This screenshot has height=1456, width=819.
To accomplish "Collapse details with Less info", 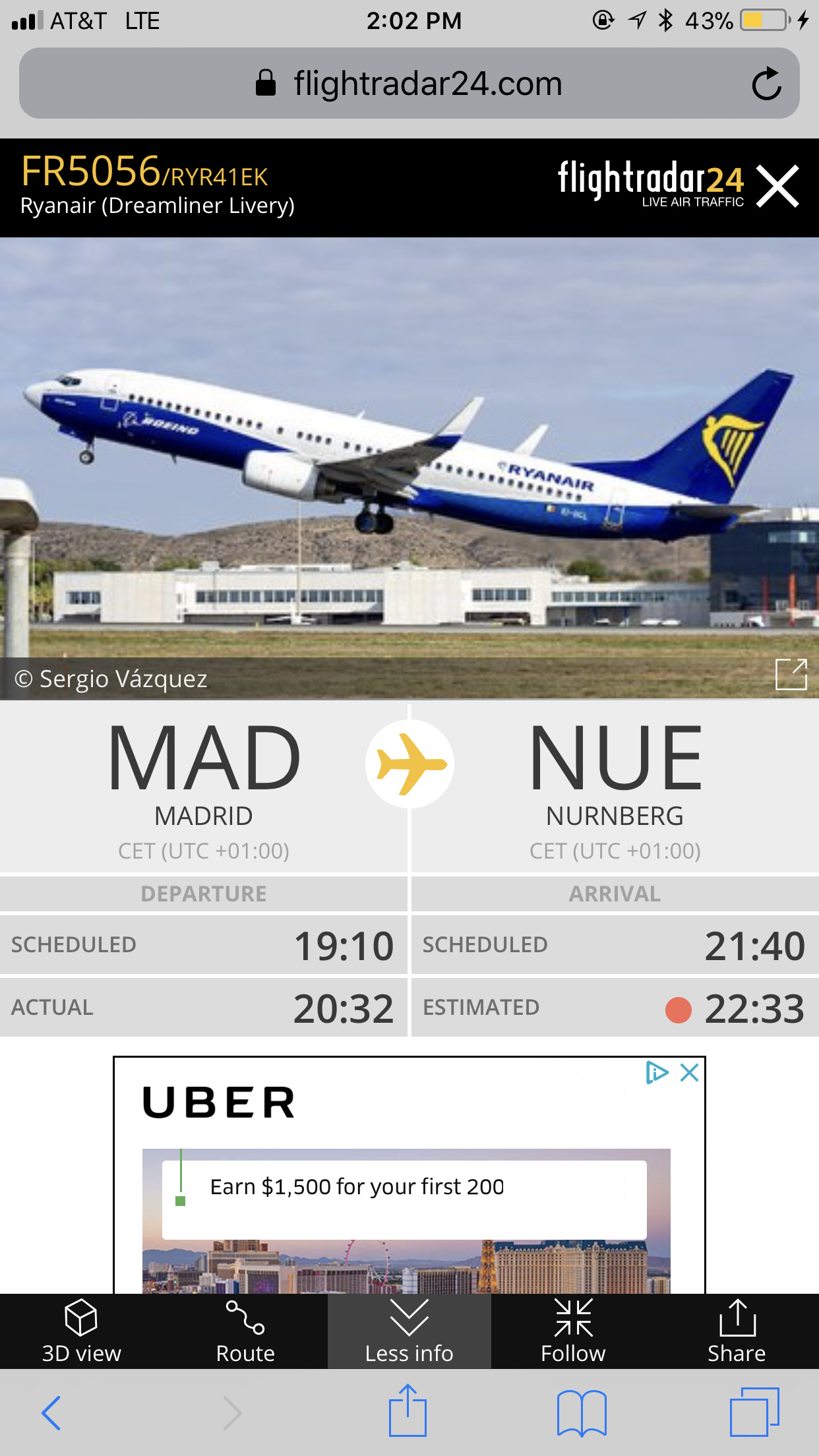I will click(x=409, y=1331).
